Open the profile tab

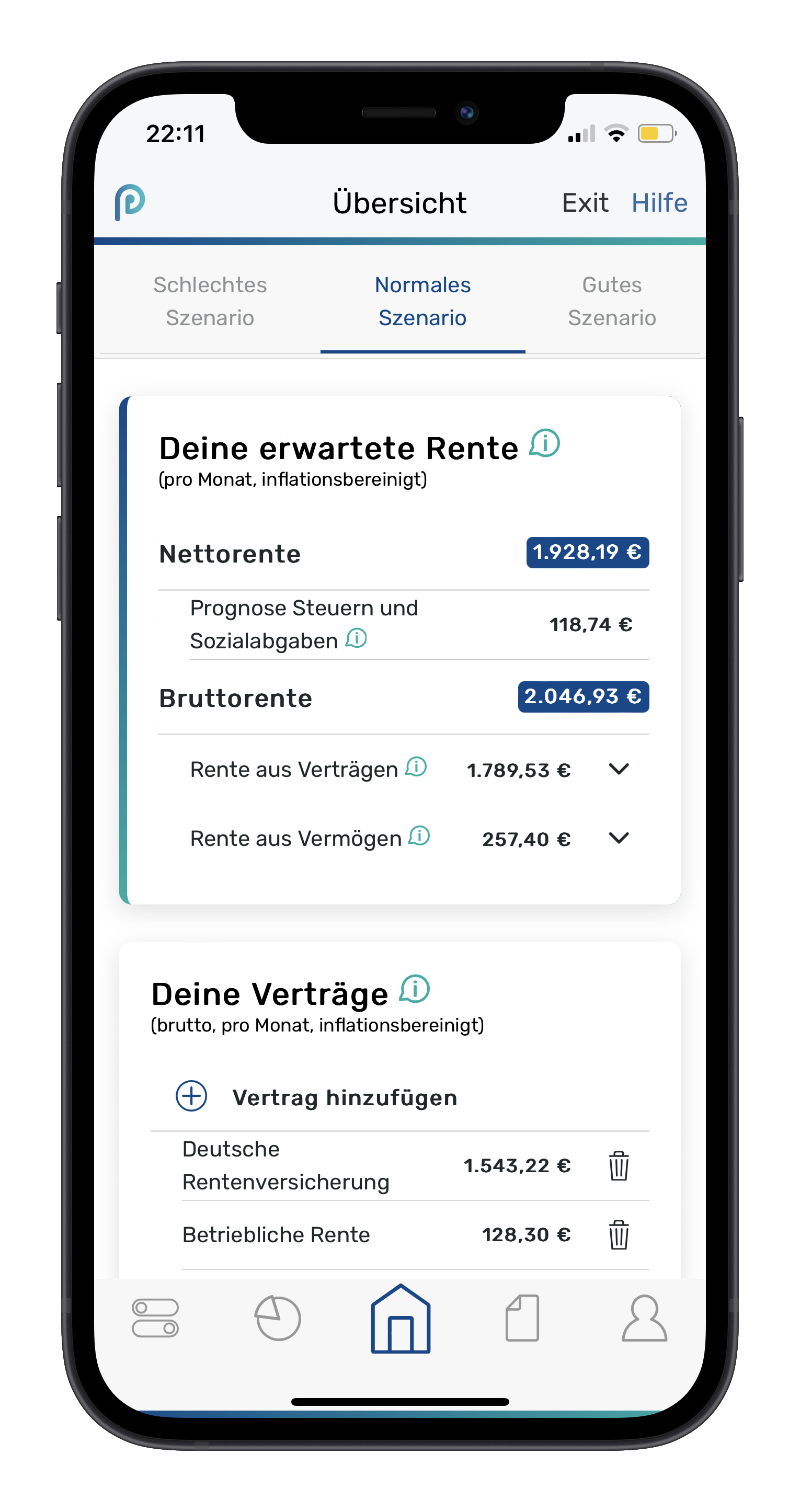pos(645,1319)
